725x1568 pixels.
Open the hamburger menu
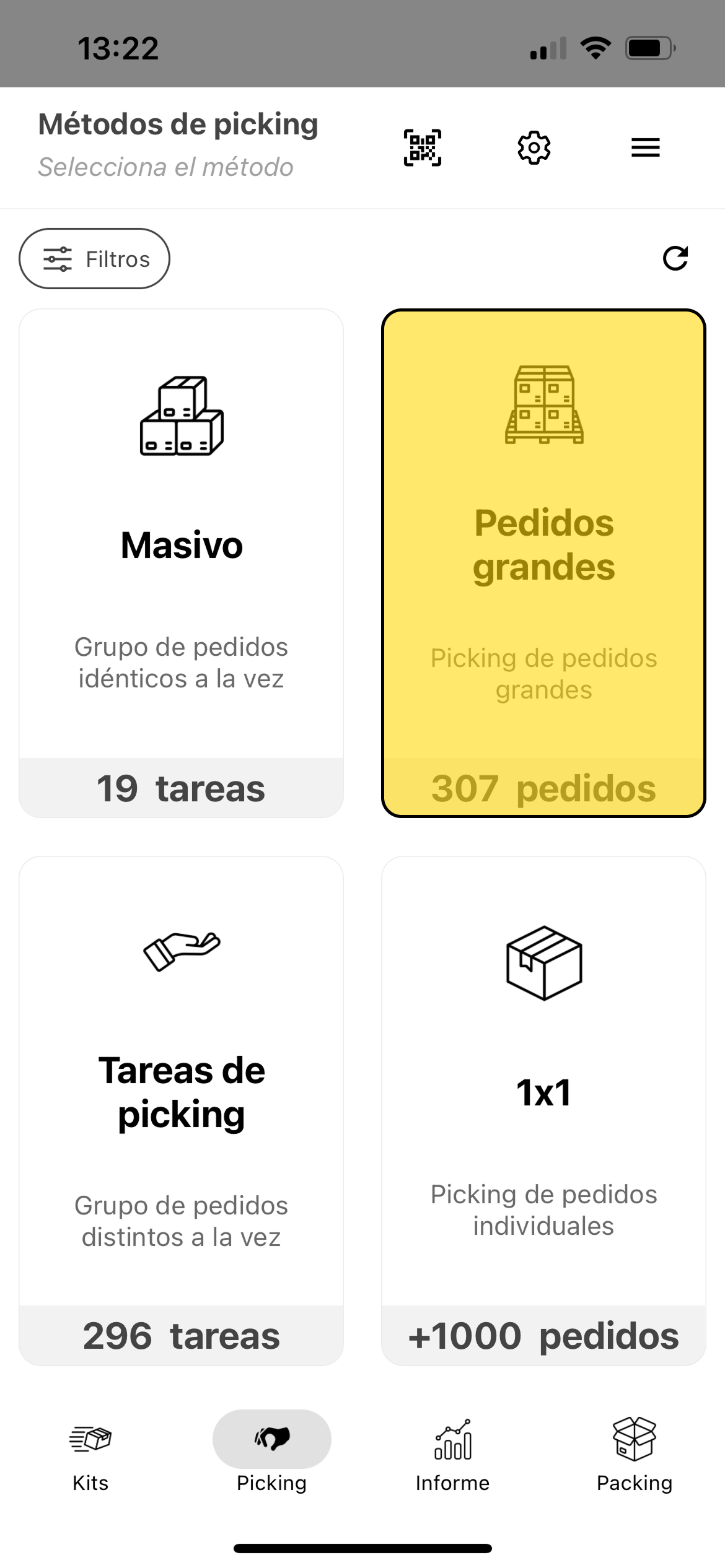tap(644, 148)
